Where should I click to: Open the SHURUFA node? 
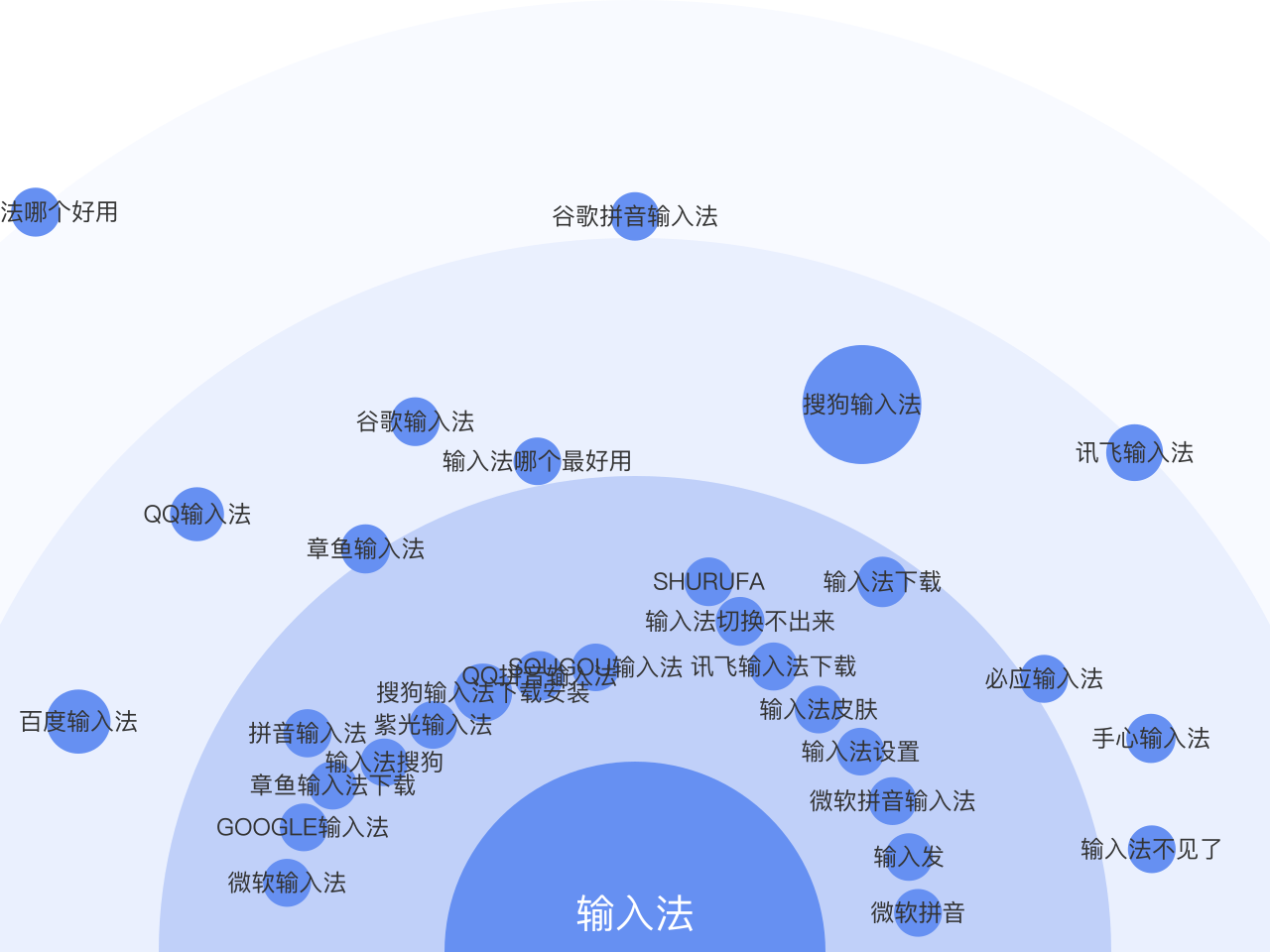[x=708, y=581]
